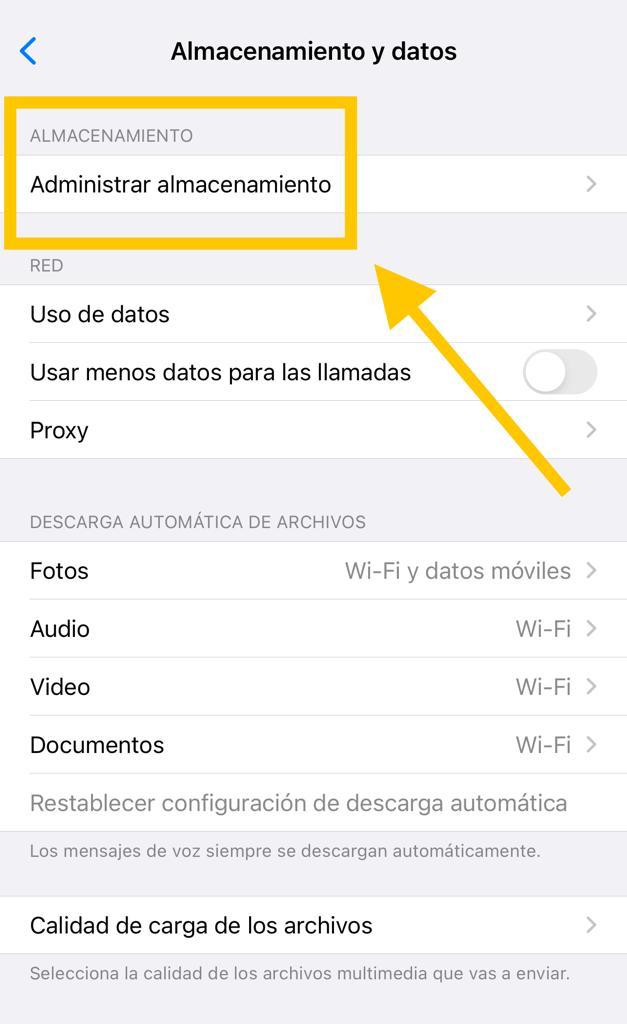Open Documentos auto-download options

tap(313, 745)
